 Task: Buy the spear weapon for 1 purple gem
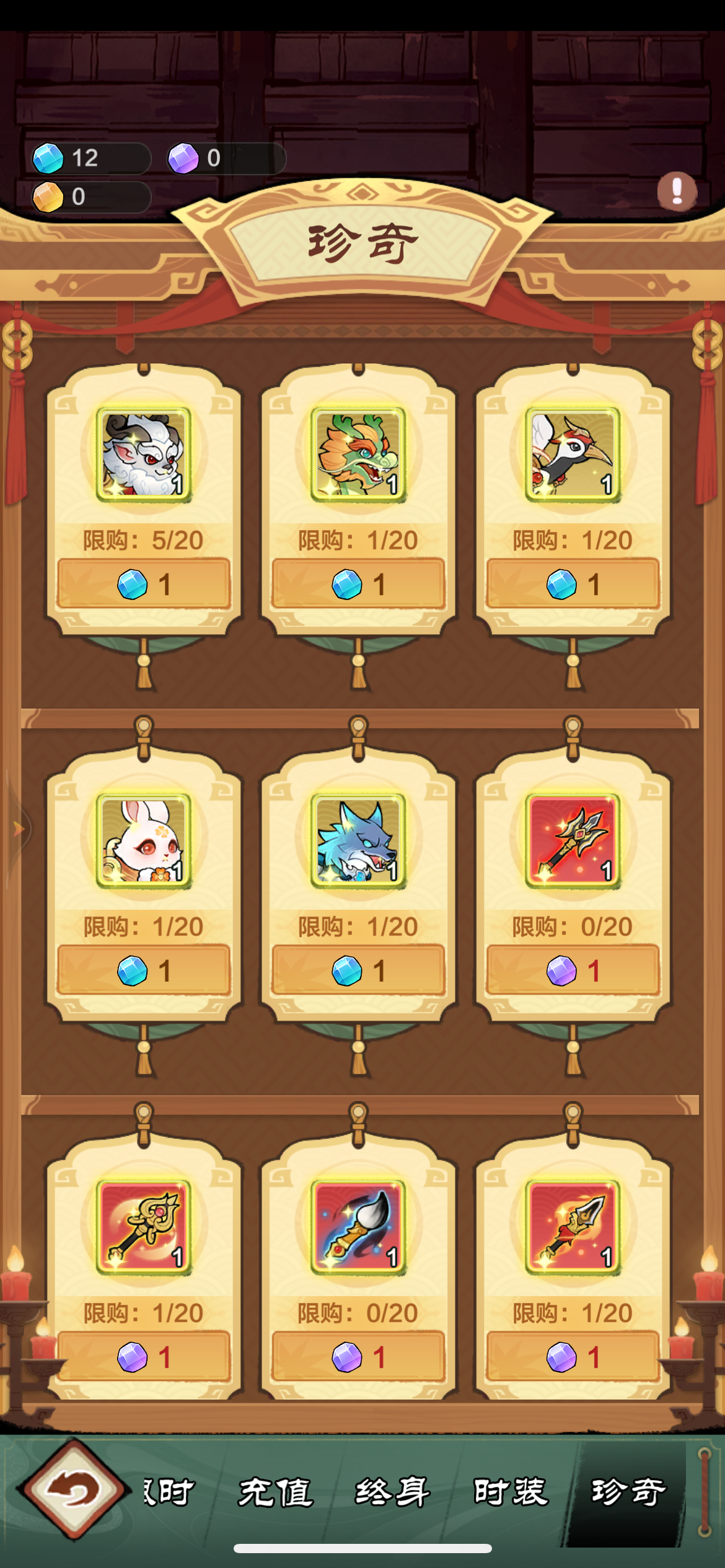pos(573,1357)
